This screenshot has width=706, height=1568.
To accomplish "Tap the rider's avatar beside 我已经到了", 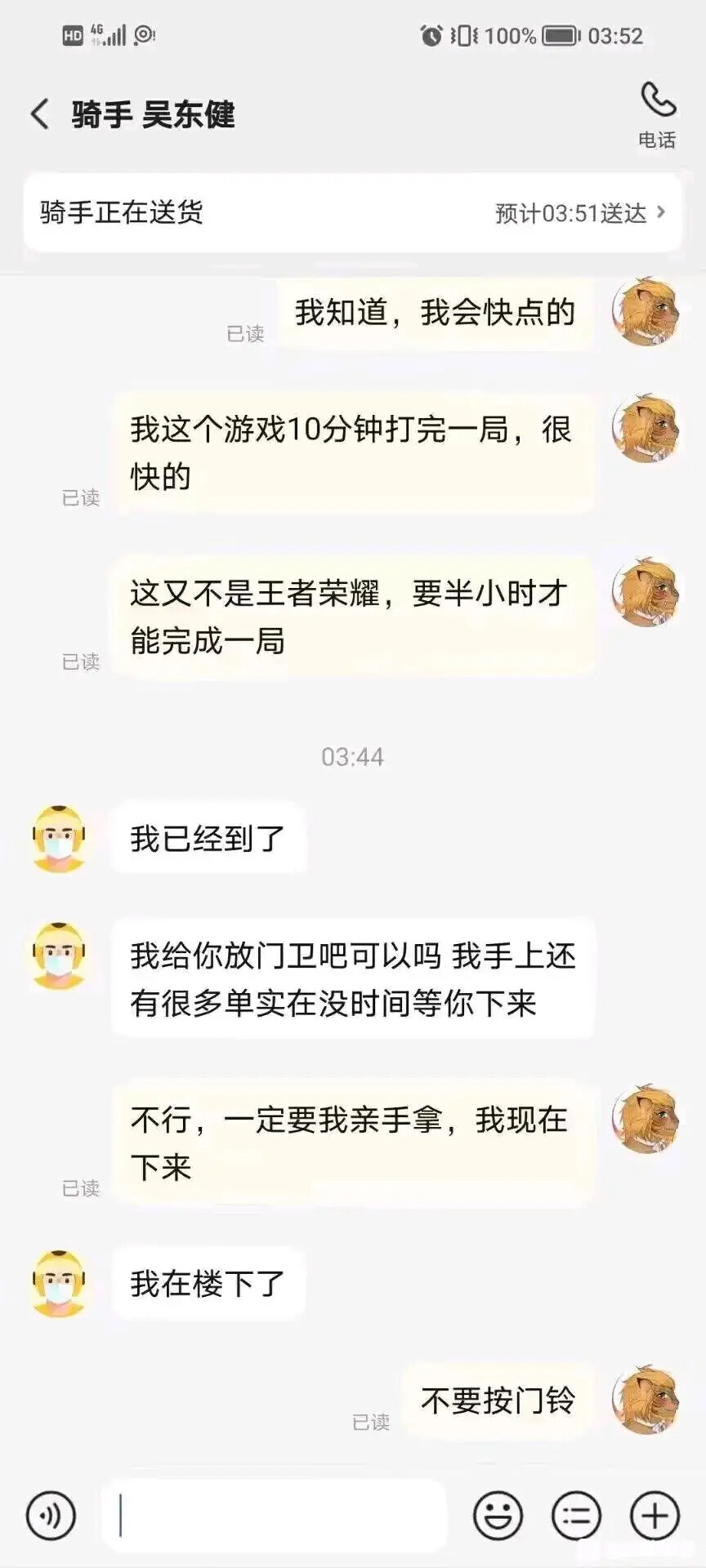I will (59, 839).
